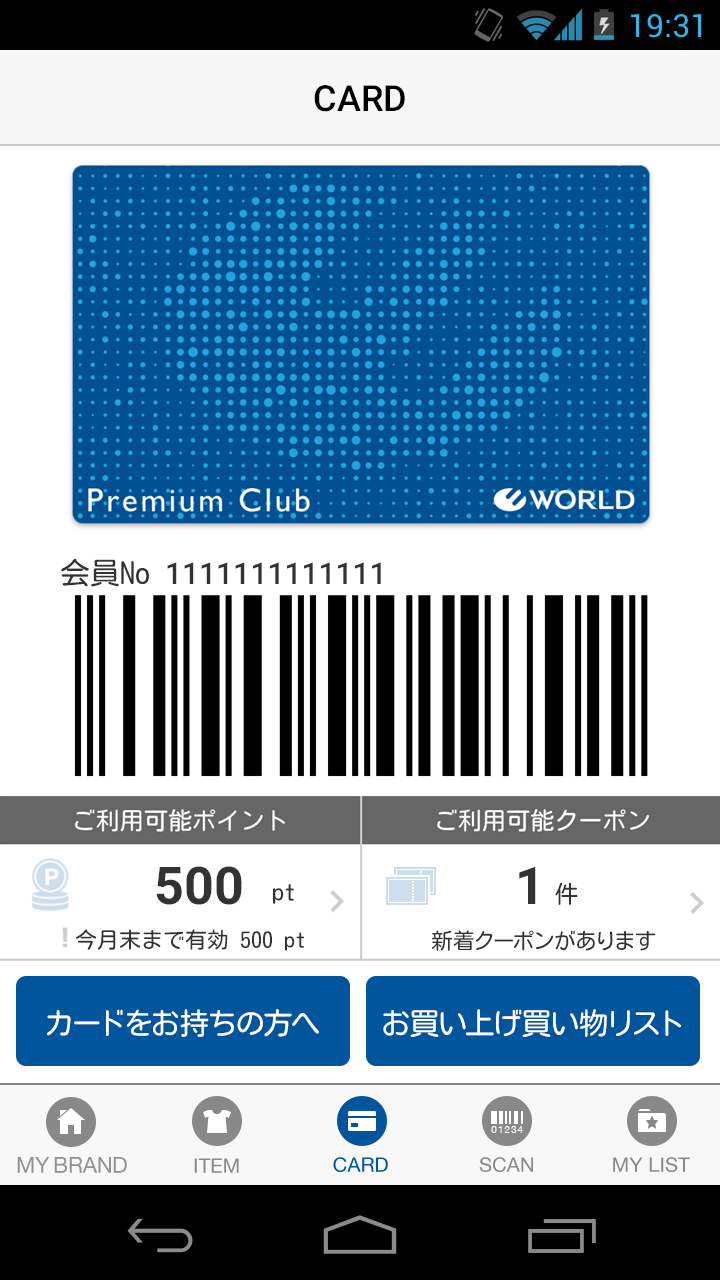
Task: Select the CARD tab
Action: click(360, 1136)
